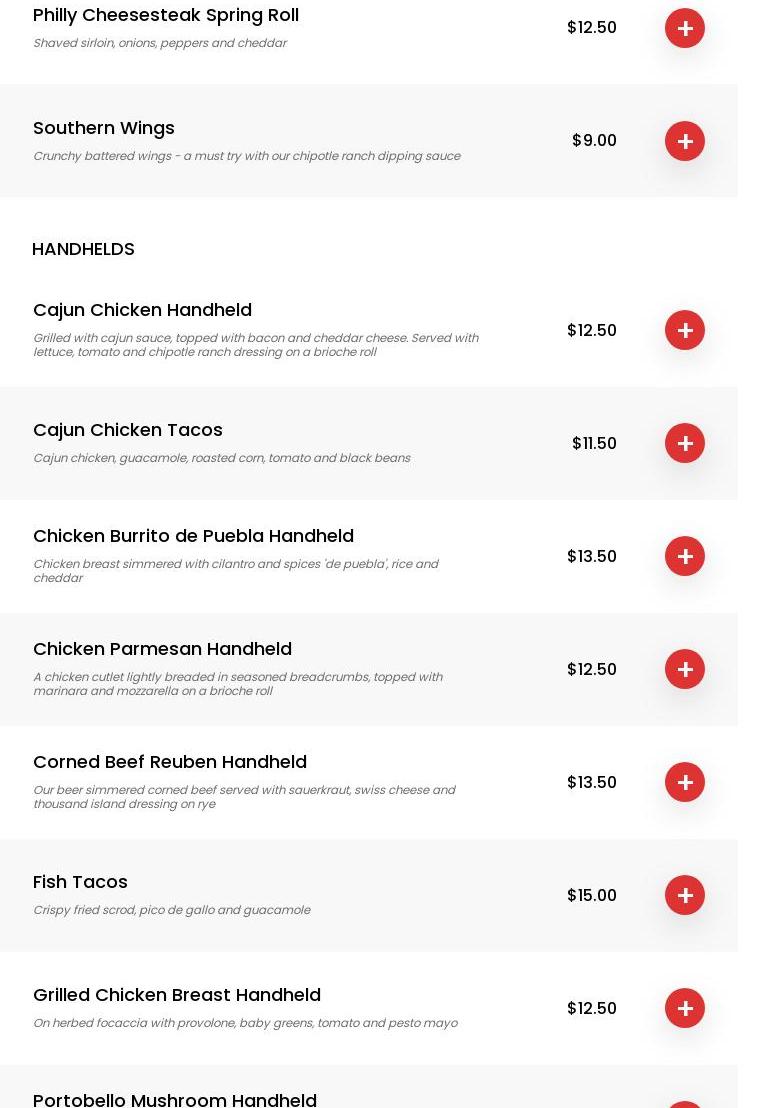Add Corned Beef Reuben Handheld to order

[x=685, y=782]
